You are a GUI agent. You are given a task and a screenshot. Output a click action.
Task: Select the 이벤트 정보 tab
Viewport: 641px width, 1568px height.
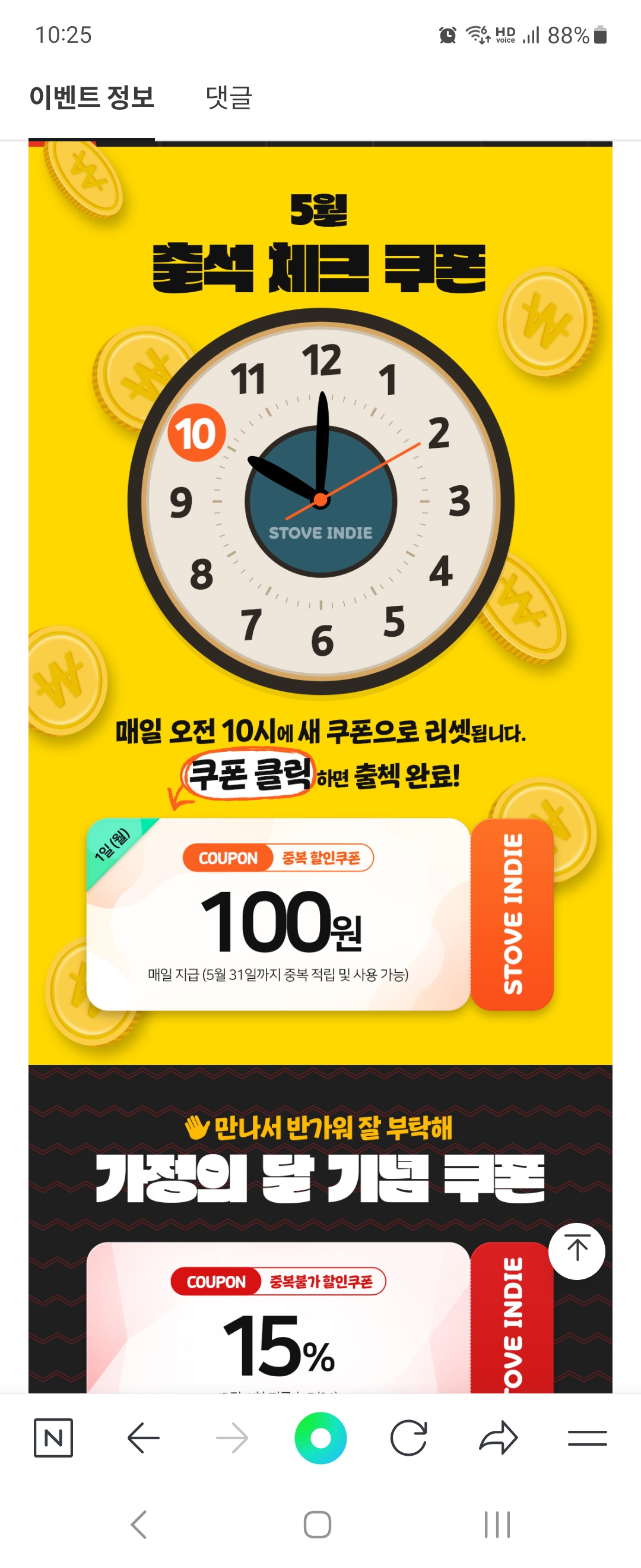(92, 97)
